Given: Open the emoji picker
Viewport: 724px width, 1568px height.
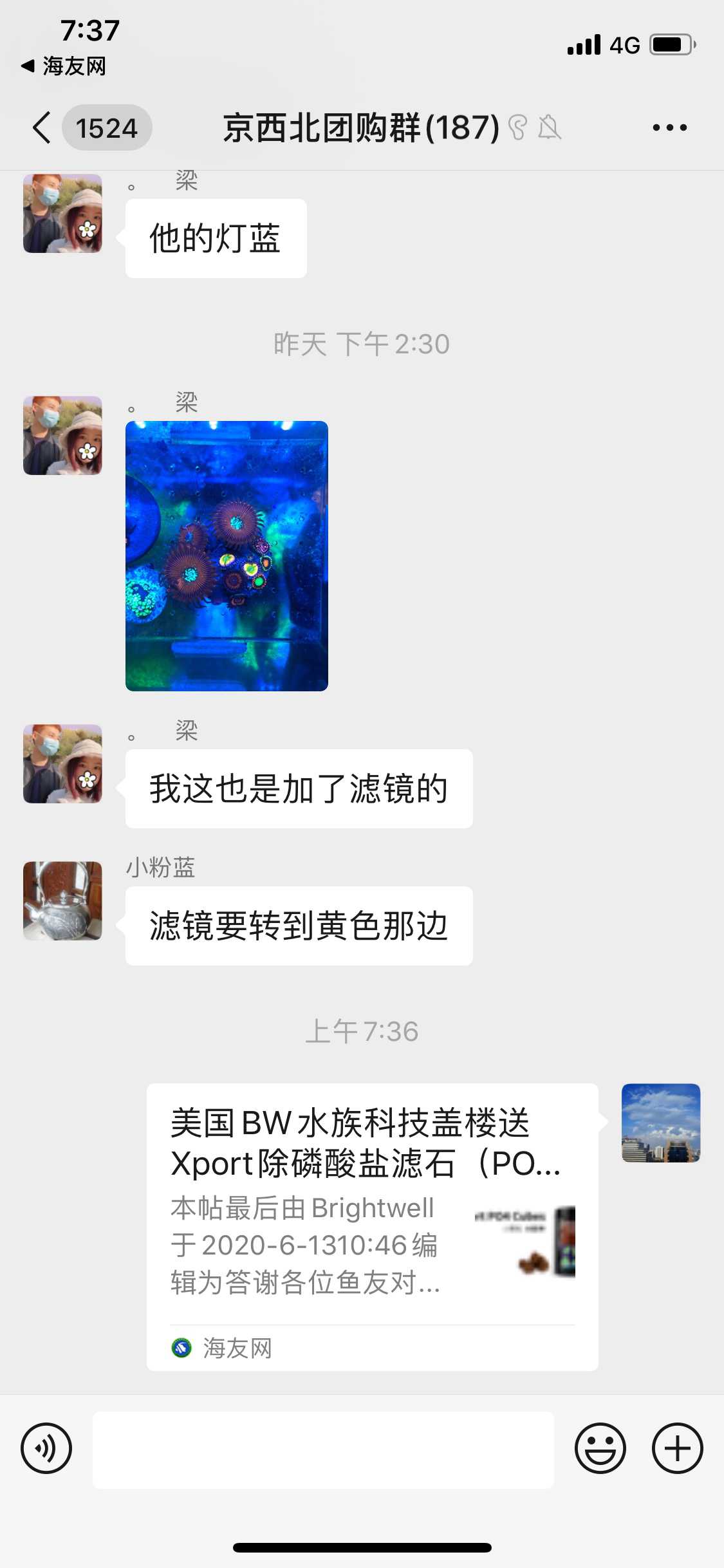Looking at the screenshot, I should [x=600, y=1449].
